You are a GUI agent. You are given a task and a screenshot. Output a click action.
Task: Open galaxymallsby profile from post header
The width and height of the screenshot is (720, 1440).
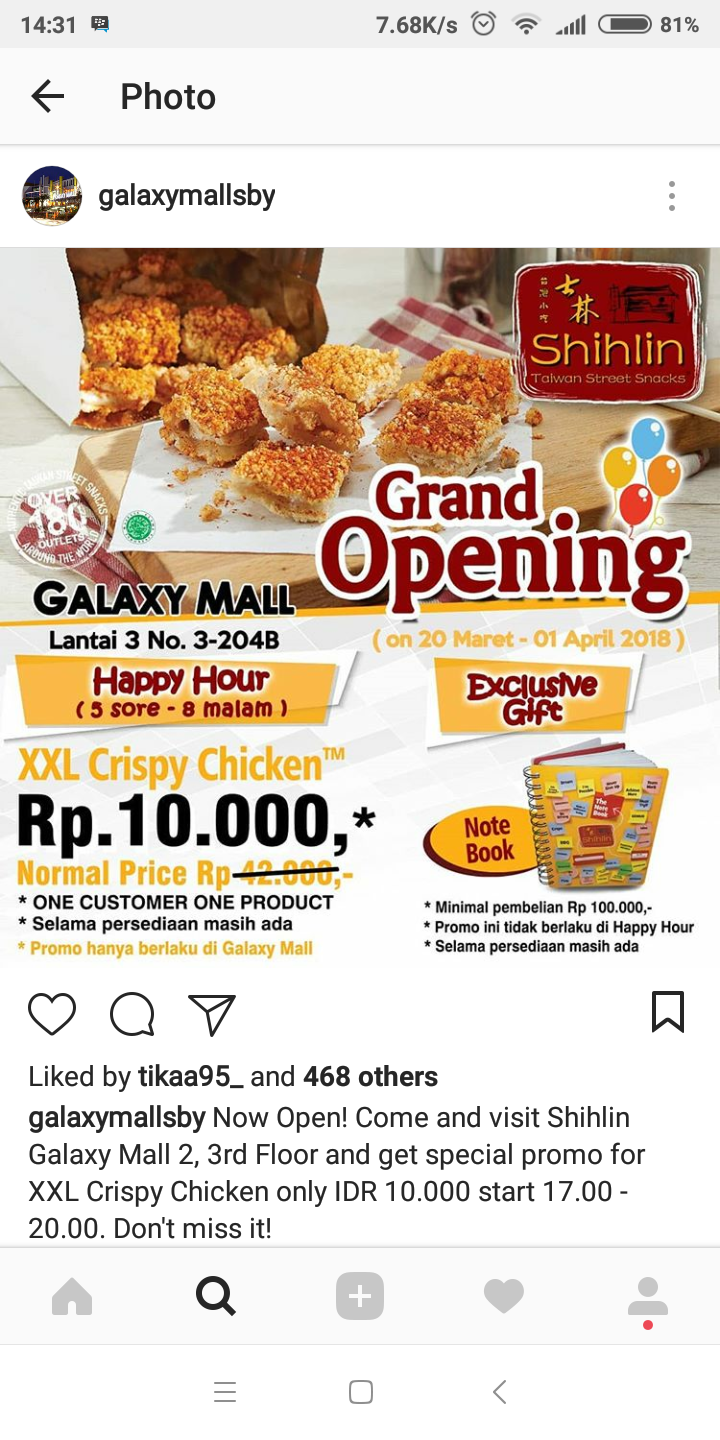tap(186, 195)
